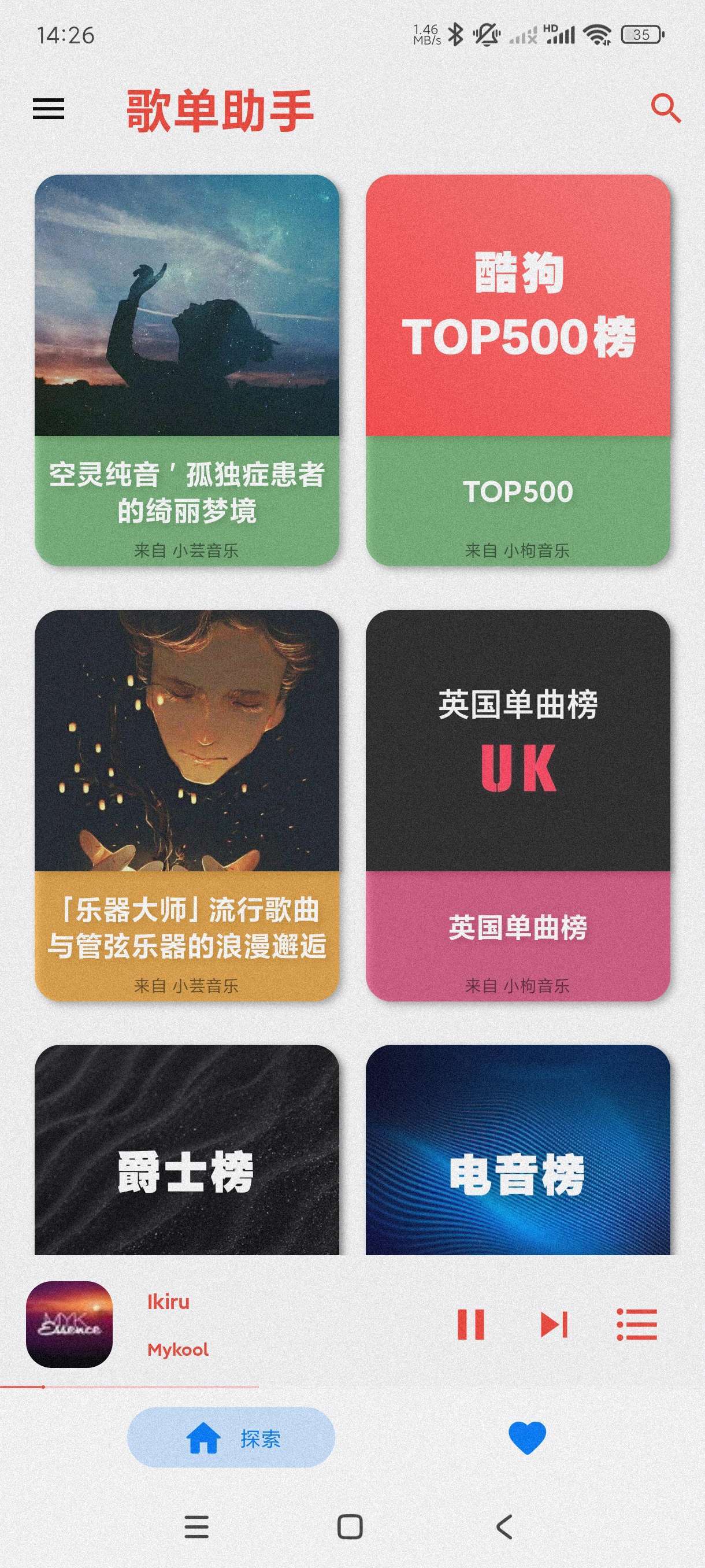
Task: Open the now playing Ikiru album cover
Action: click(x=69, y=1325)
